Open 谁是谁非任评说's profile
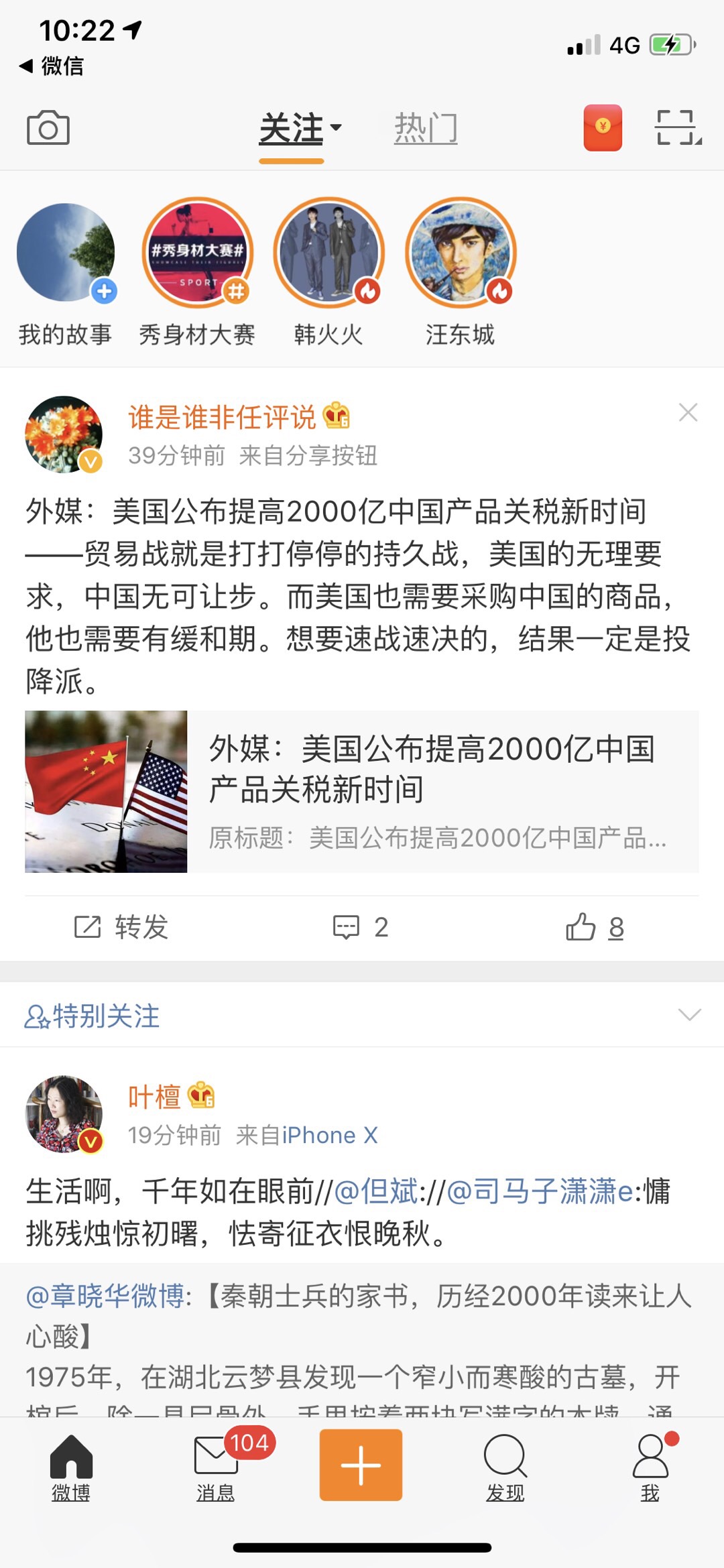 [x=64, y=434]
